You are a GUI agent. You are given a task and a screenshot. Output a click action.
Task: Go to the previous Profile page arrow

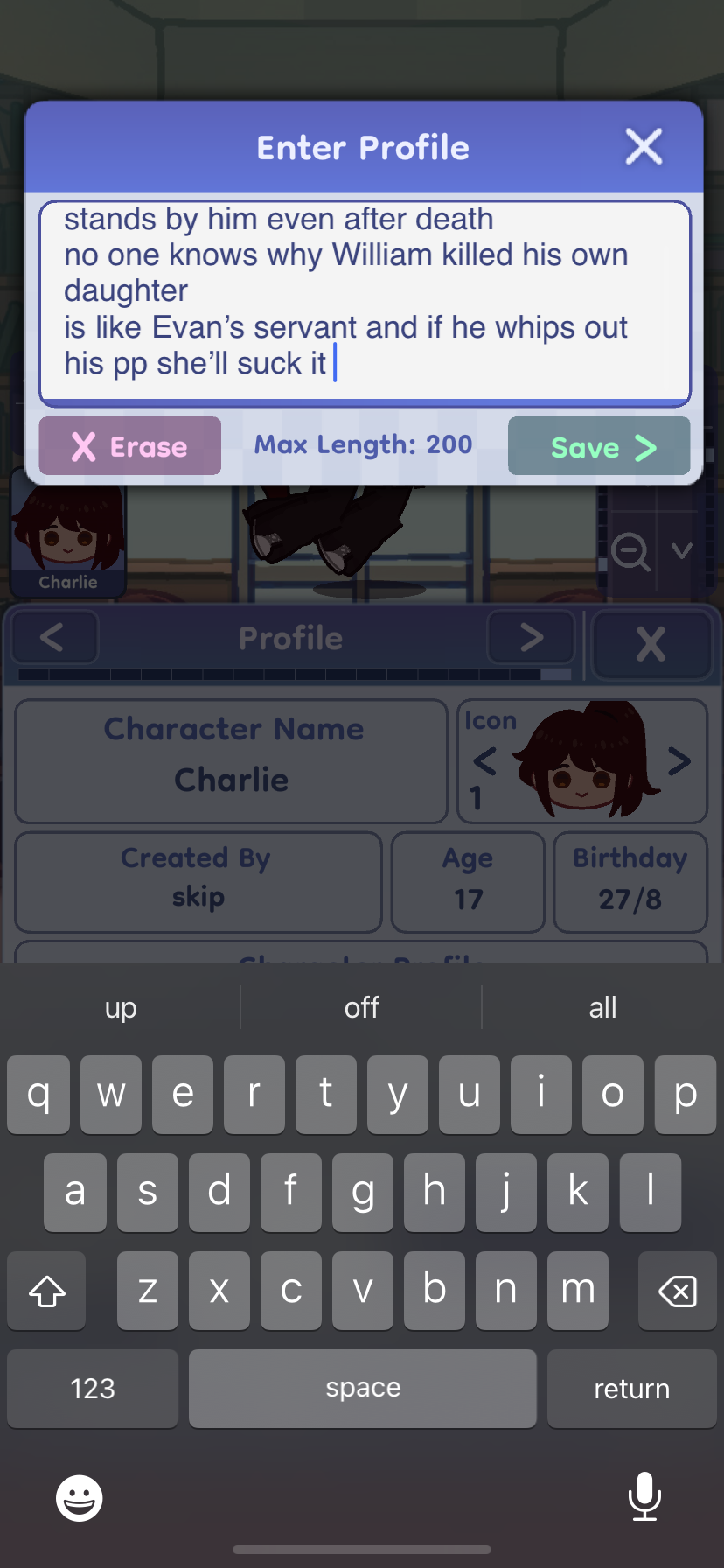click(54, 638)
